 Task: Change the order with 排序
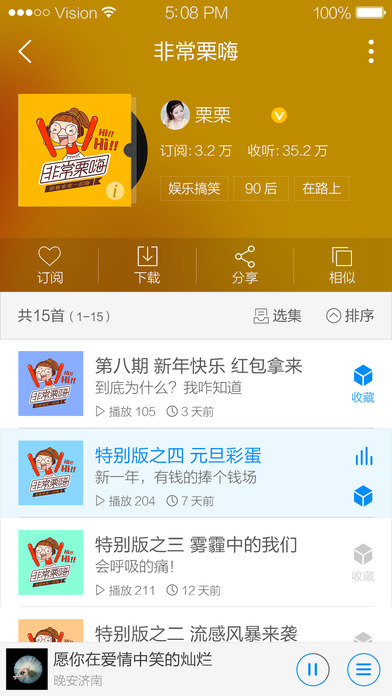tap(350, 316)
